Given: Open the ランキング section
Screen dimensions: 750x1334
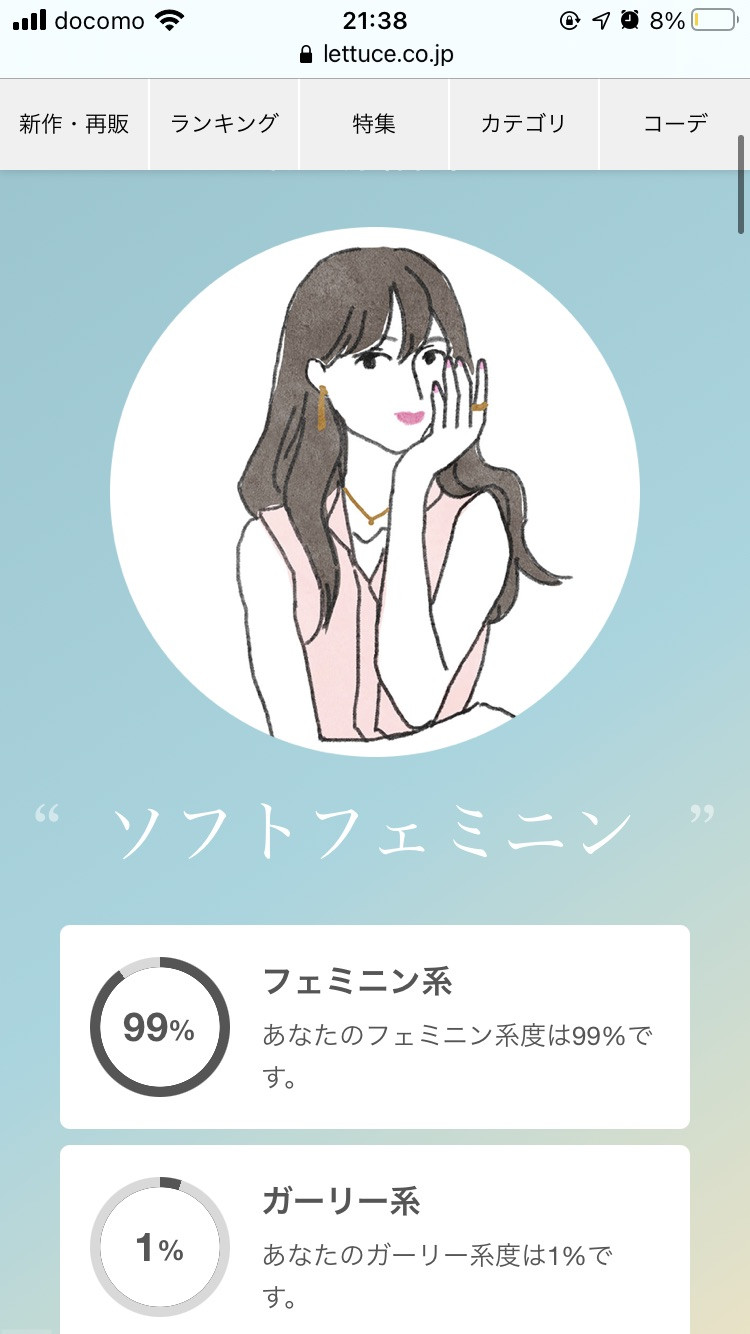Looking at the screenshot, I should 224,123.
